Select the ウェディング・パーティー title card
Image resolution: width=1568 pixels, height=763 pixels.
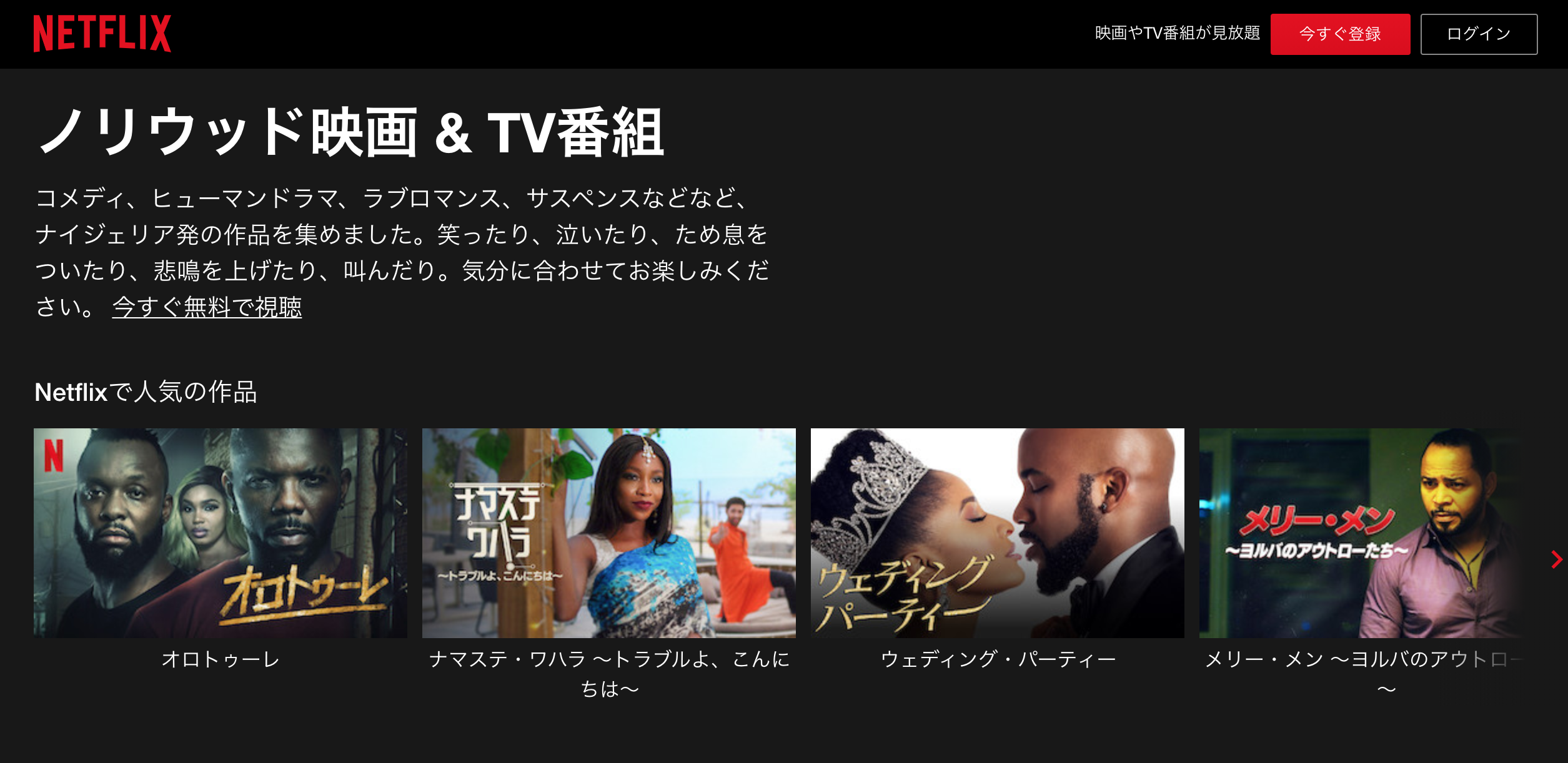(x=997, y=533)
